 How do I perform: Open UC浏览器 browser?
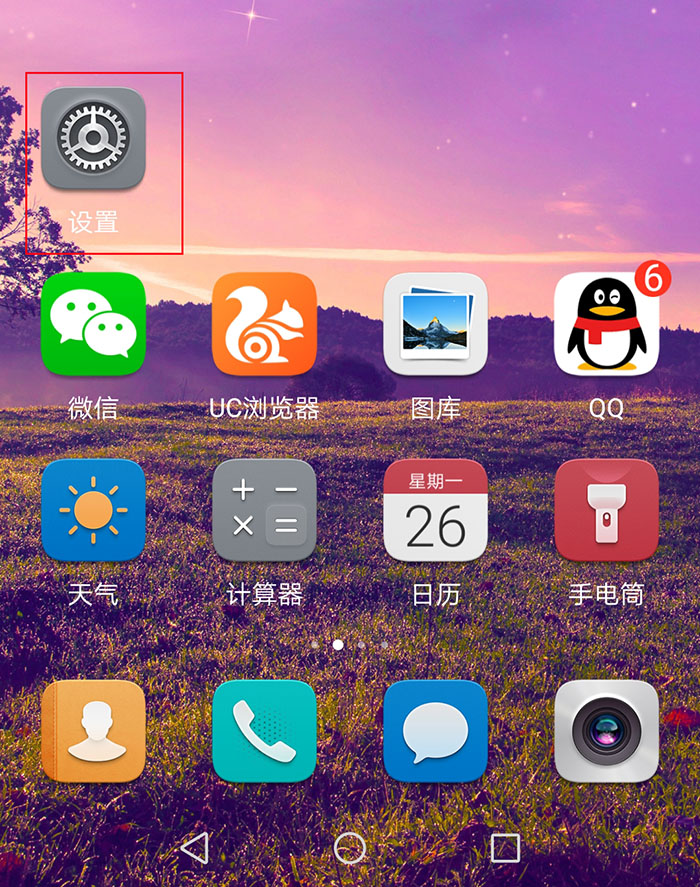tap(264, 324)
